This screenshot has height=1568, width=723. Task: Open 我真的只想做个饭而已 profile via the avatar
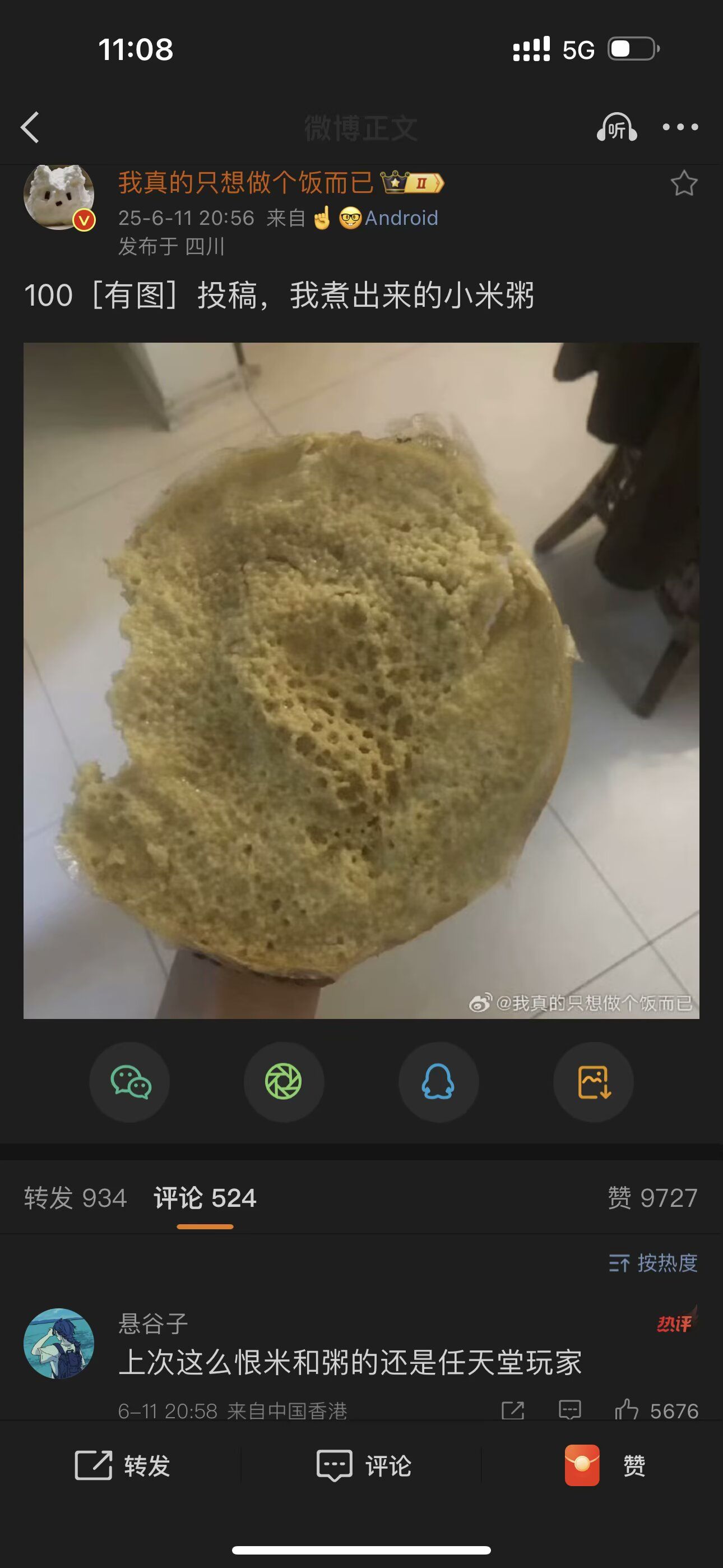[x=59, y=197]
